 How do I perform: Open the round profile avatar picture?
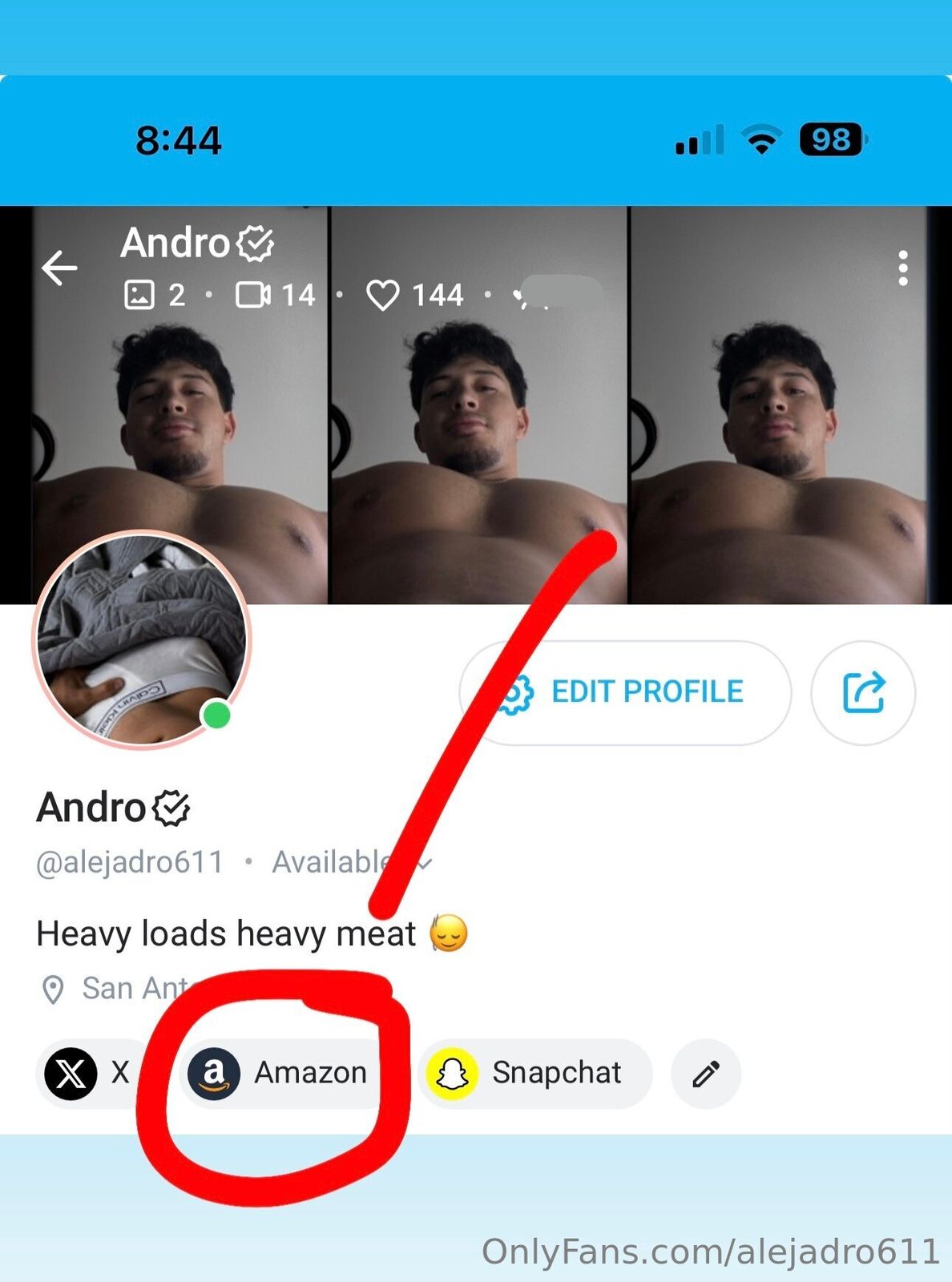point(142,639)
